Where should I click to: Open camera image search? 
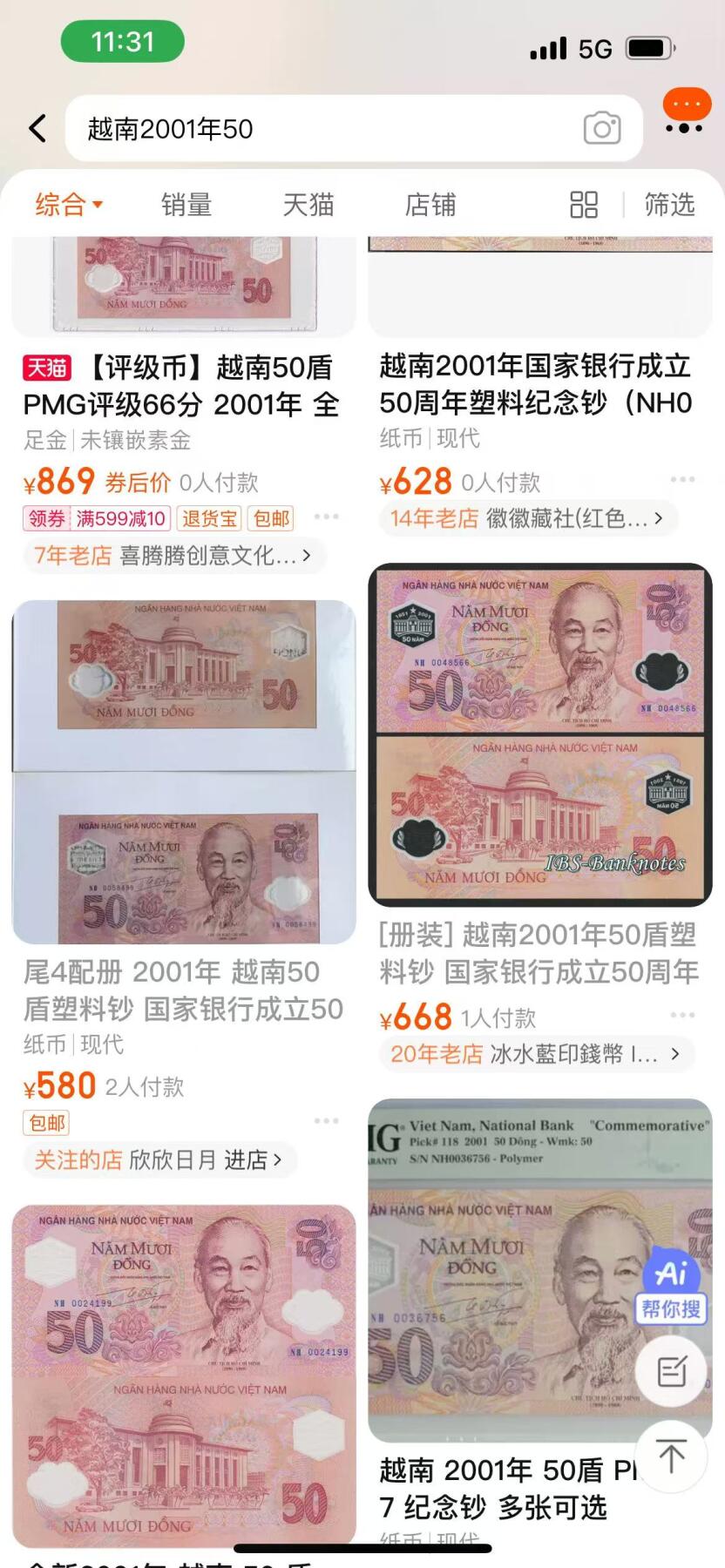(x=602, y=129)
